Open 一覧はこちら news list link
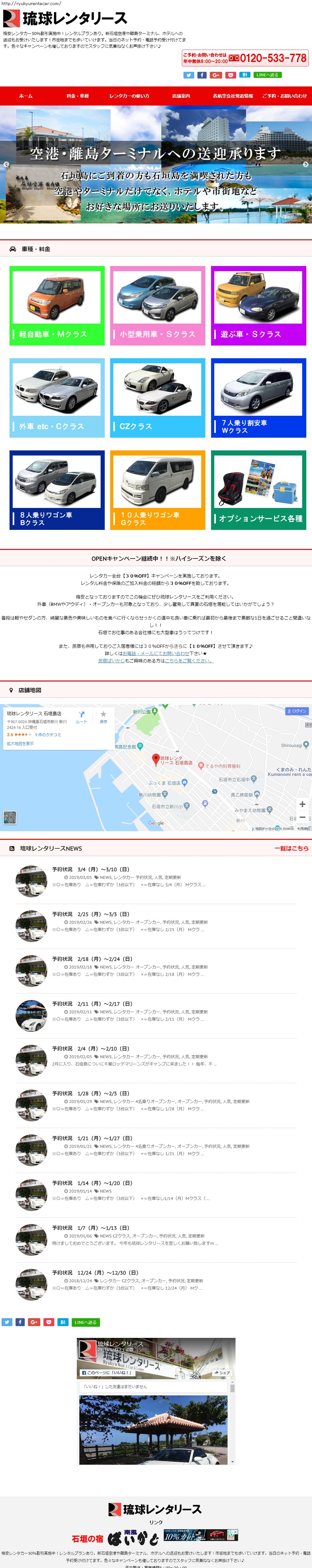 [291, 848]
